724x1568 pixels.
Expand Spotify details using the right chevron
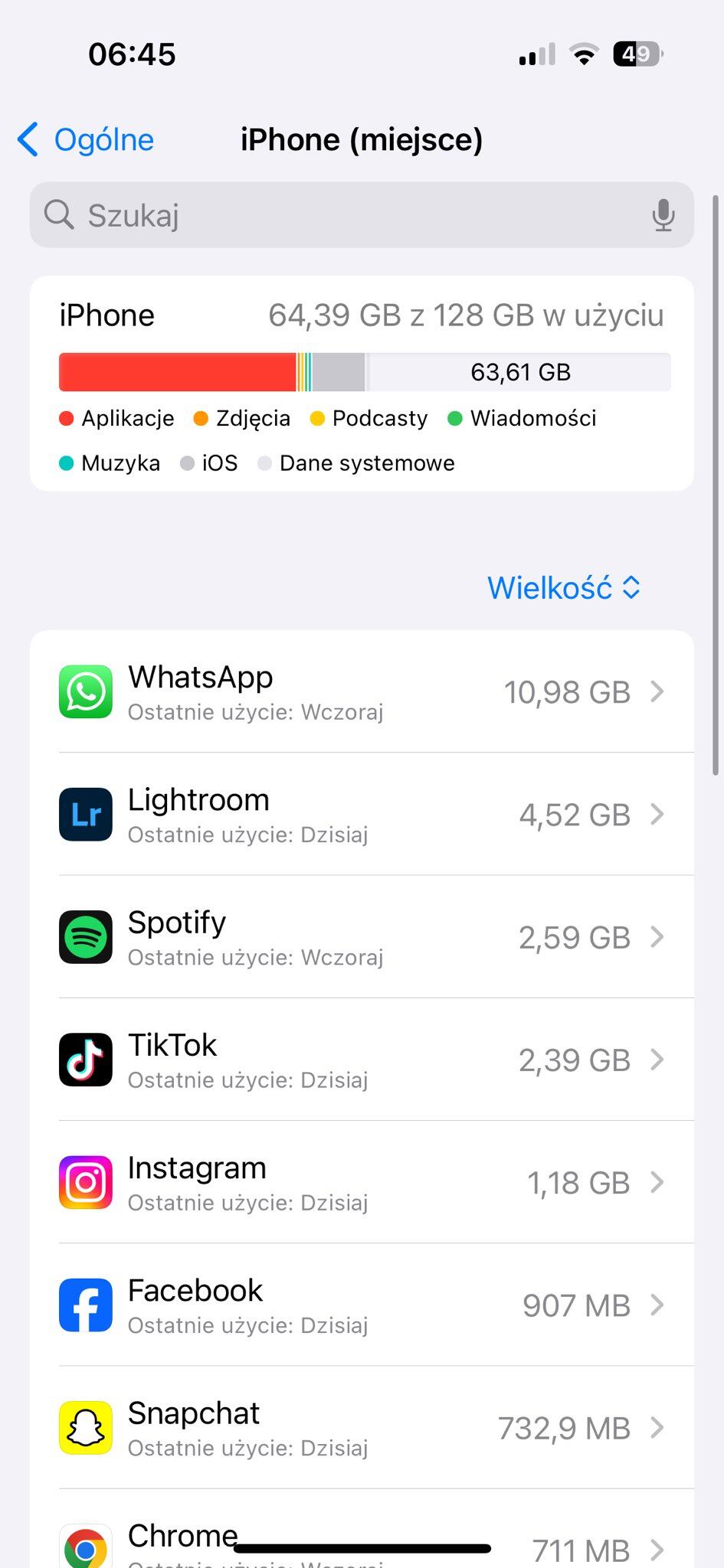[x=657, y=936]
